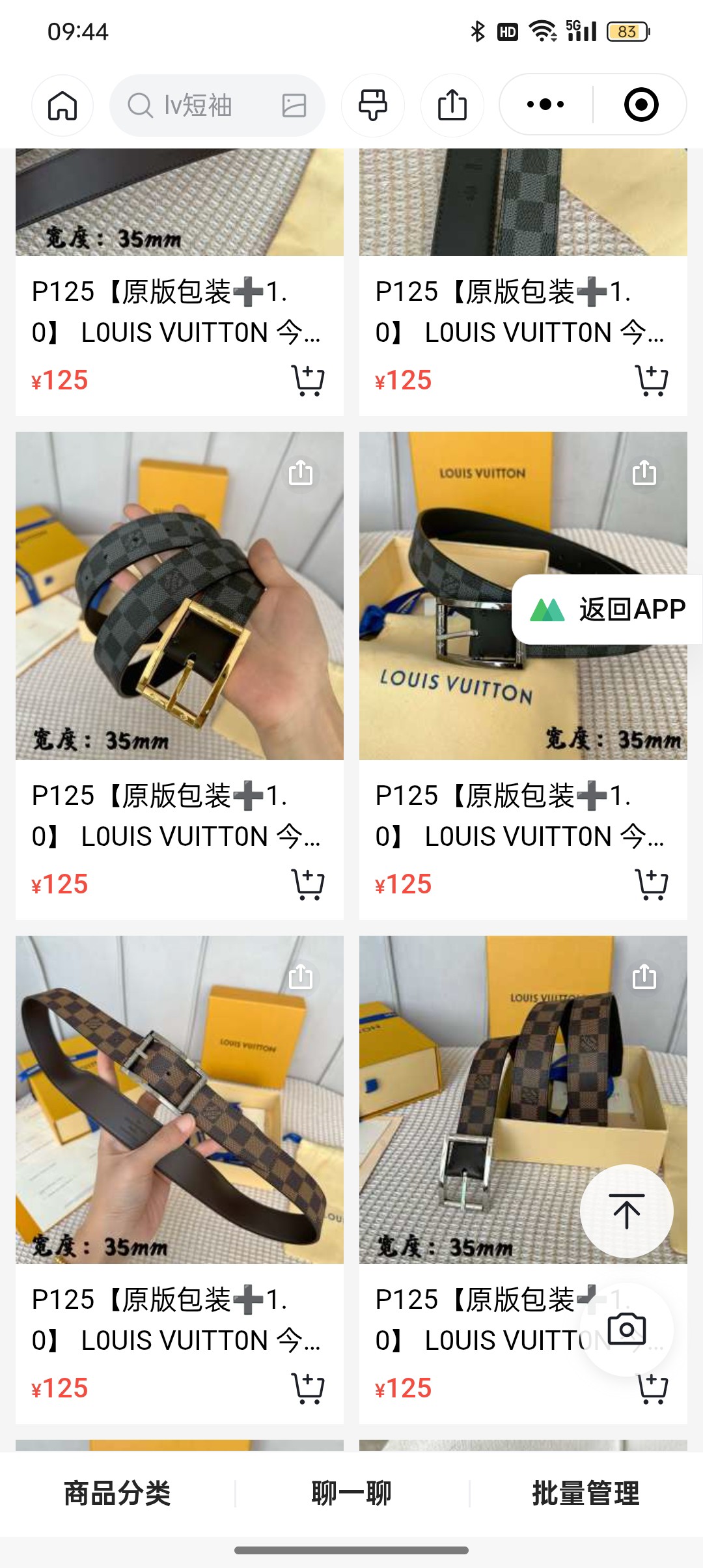This screenshot has height=1568, width=703.
Task: Start a chat via 聊一聊
Action: pyautogui.click(x=351, y=1493)
